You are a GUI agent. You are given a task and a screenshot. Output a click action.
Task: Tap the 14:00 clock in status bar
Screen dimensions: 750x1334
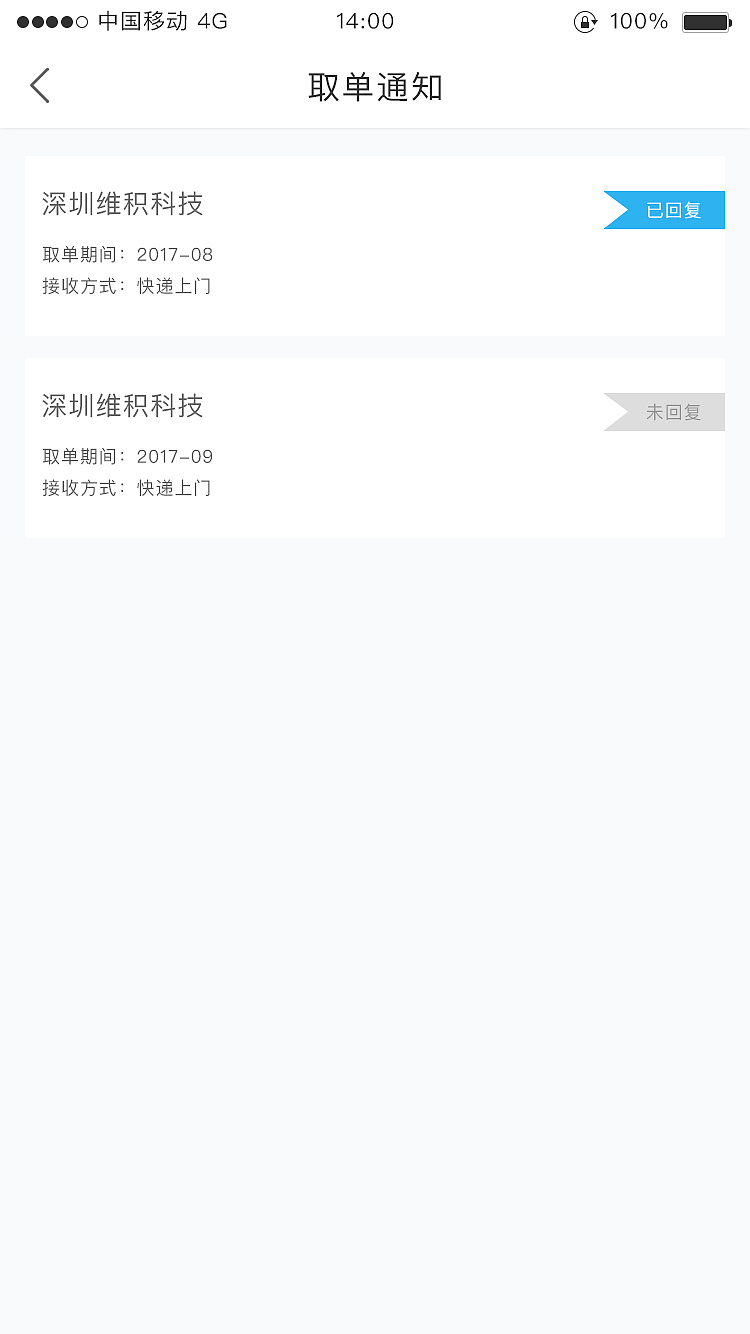365,21
